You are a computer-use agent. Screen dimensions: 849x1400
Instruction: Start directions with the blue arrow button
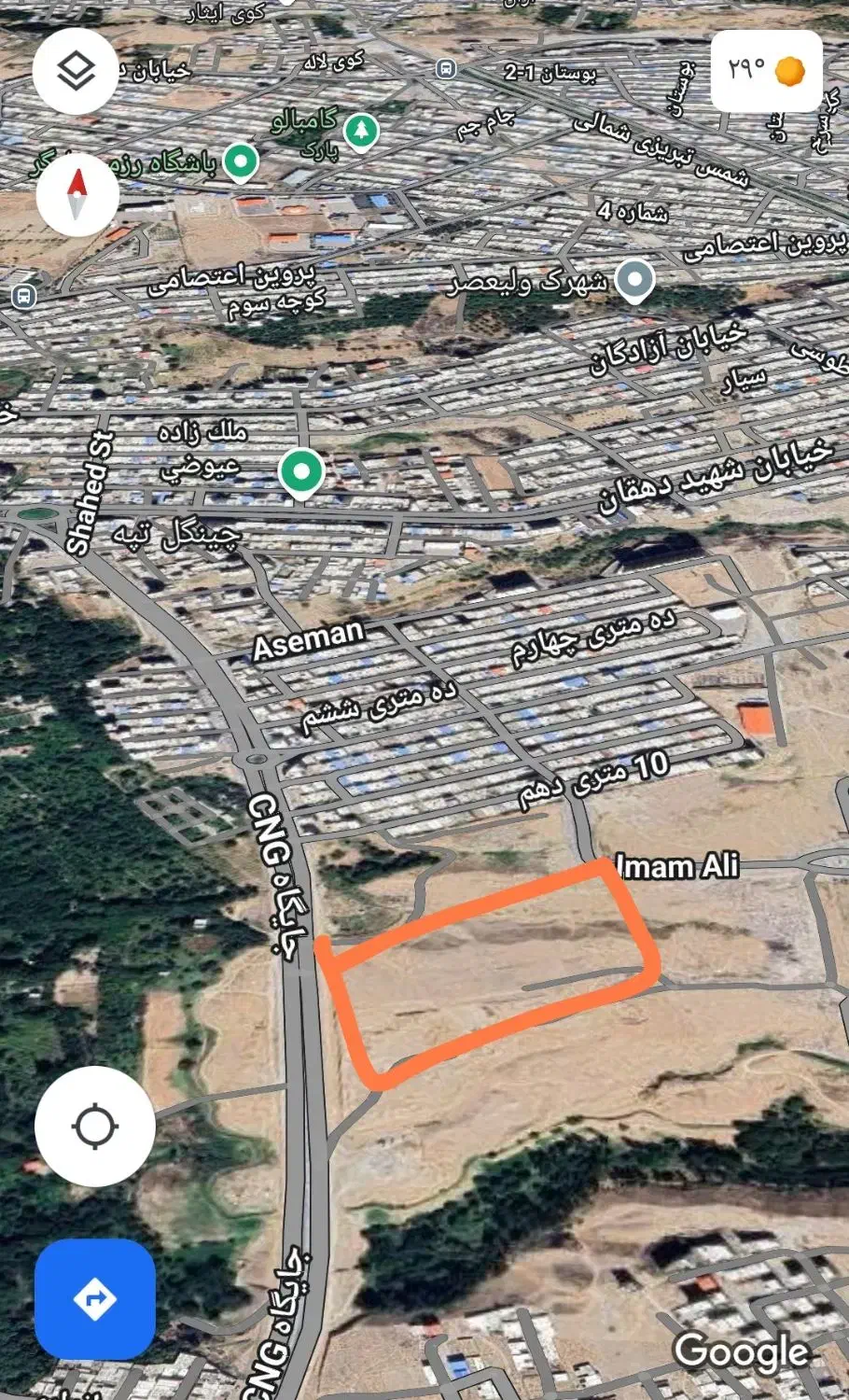(x=94, y=1298)
